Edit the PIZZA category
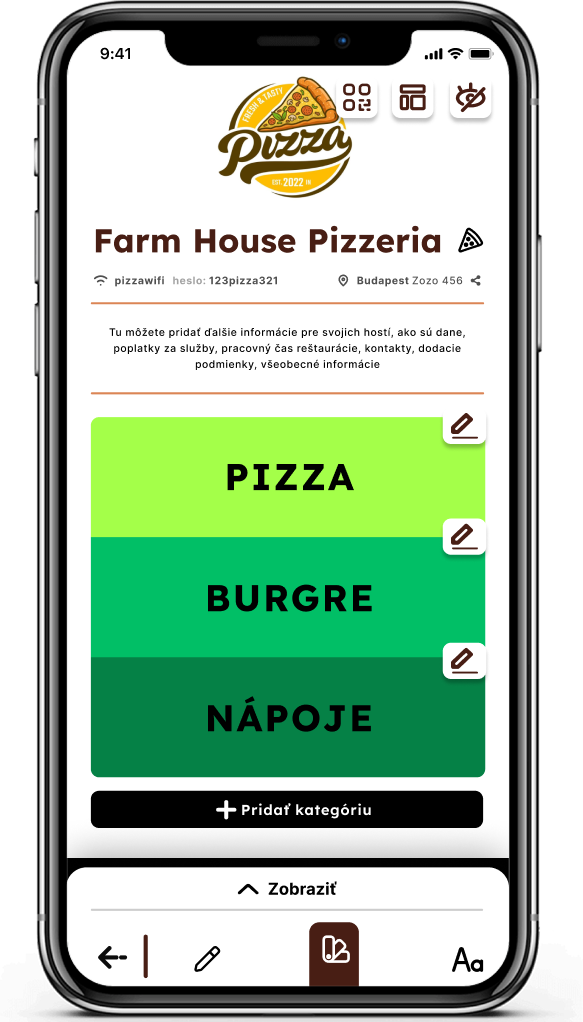 (464, 426)
